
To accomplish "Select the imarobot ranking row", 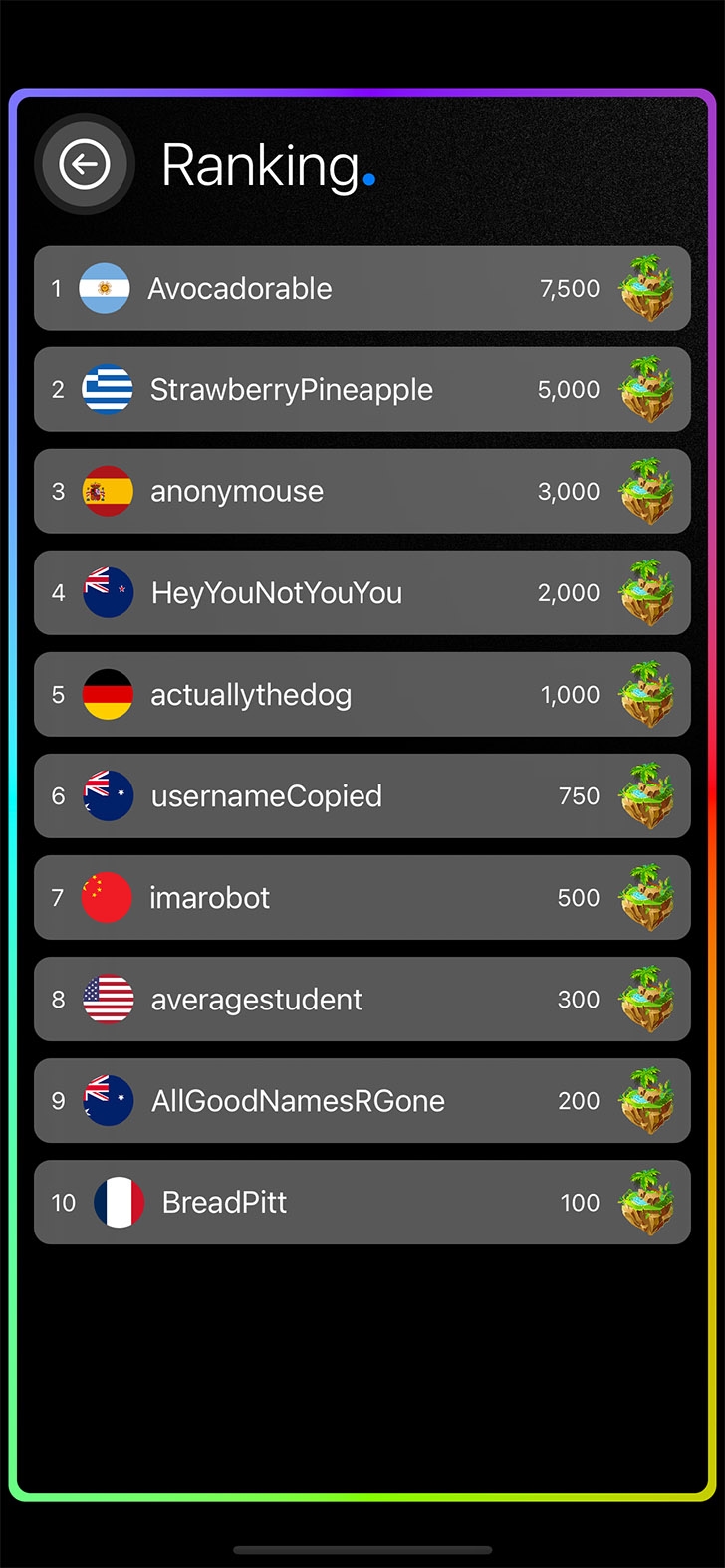I will tap(362, 898).
